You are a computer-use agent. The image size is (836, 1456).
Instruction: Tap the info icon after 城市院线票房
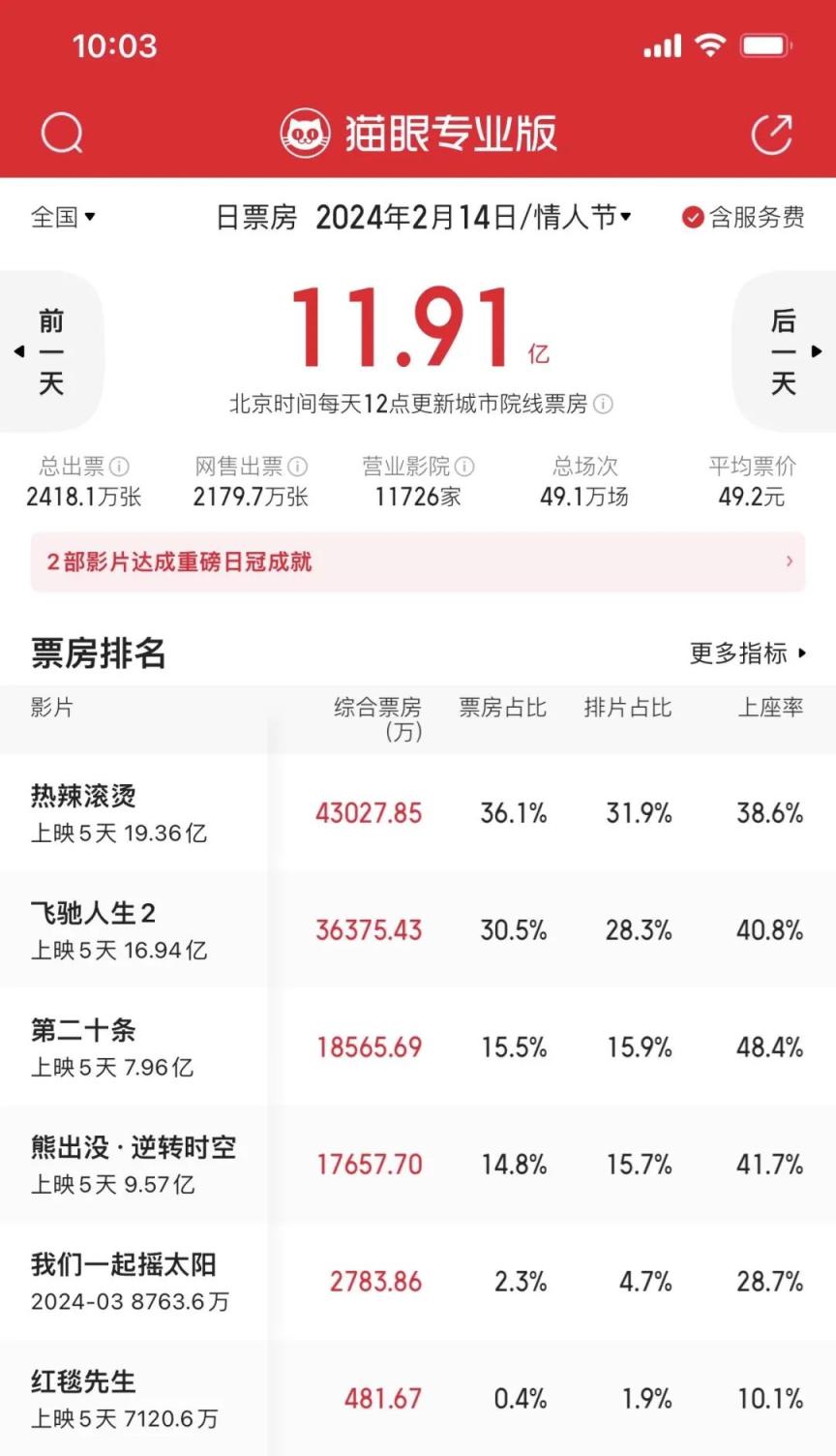click(x=603, y=404)
